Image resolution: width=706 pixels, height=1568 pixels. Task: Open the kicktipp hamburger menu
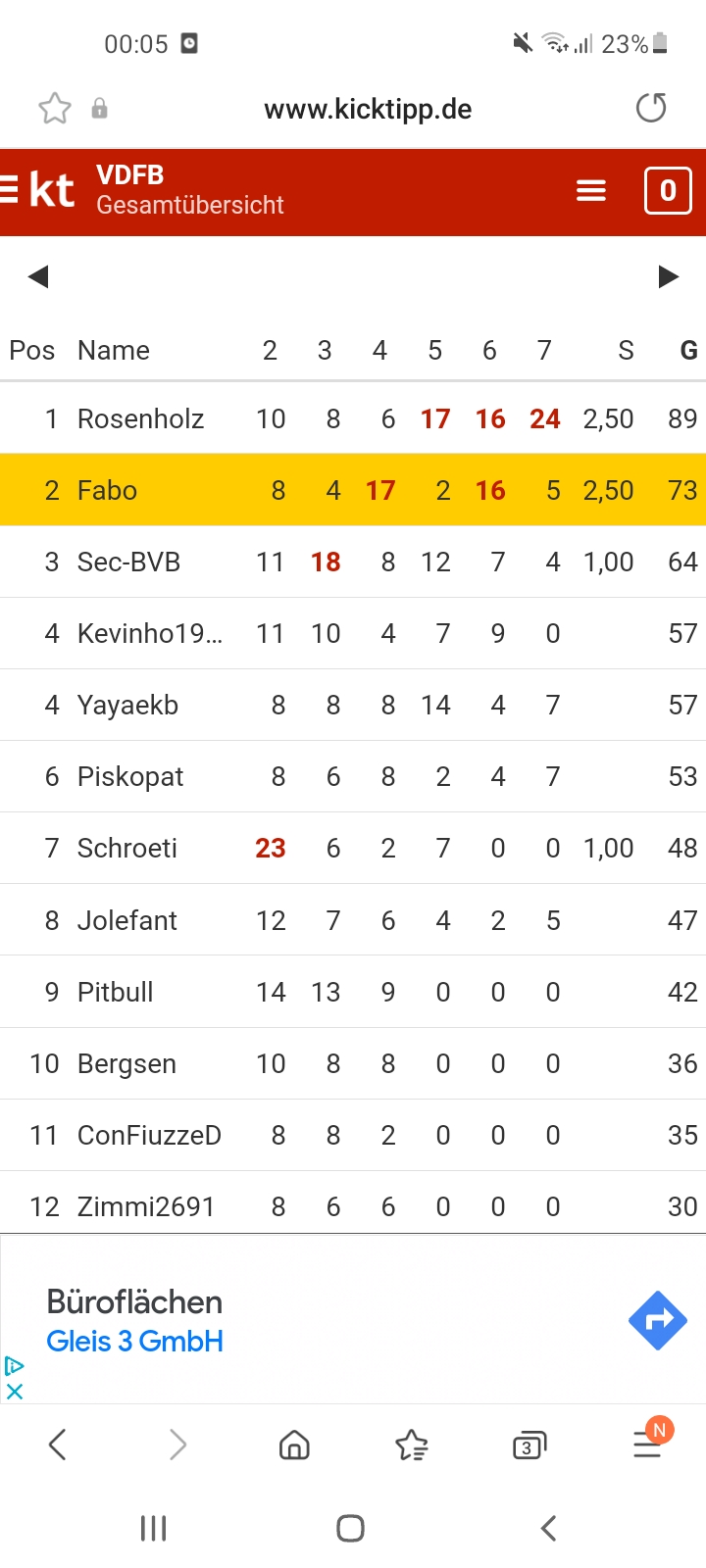point(590,190)
